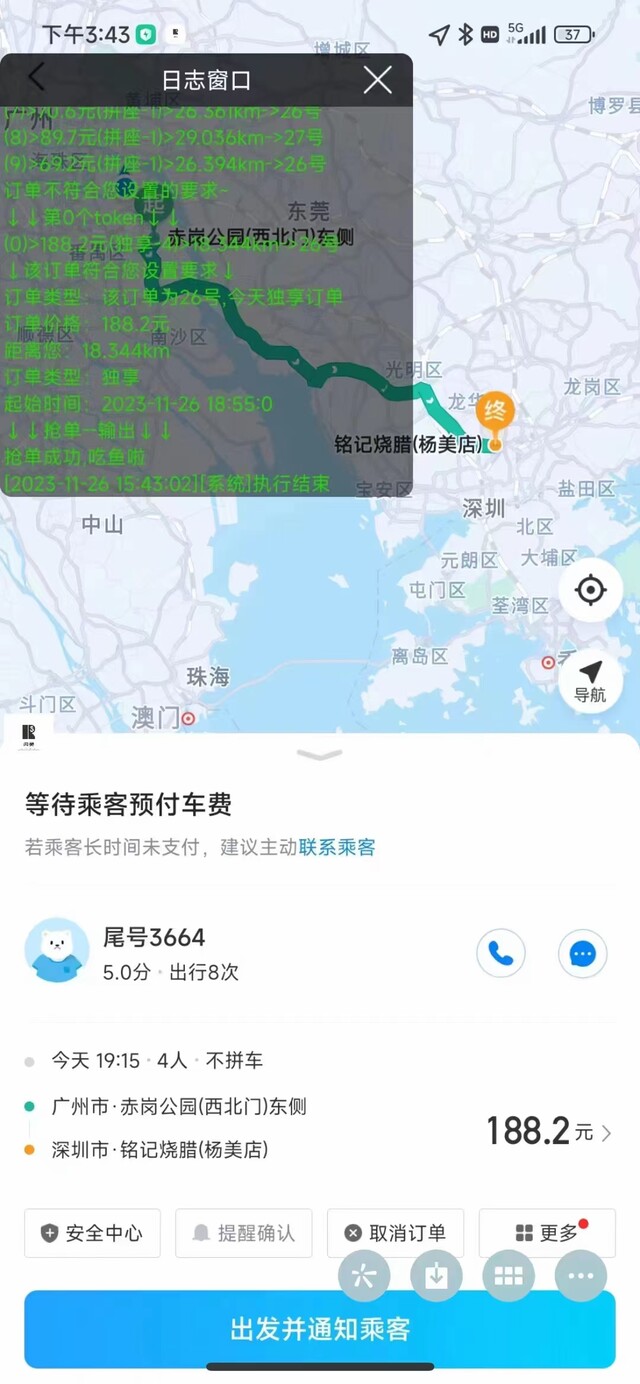Go back in the log window
The width and height of the screenshot is (640, 1384).
(36, 79)
